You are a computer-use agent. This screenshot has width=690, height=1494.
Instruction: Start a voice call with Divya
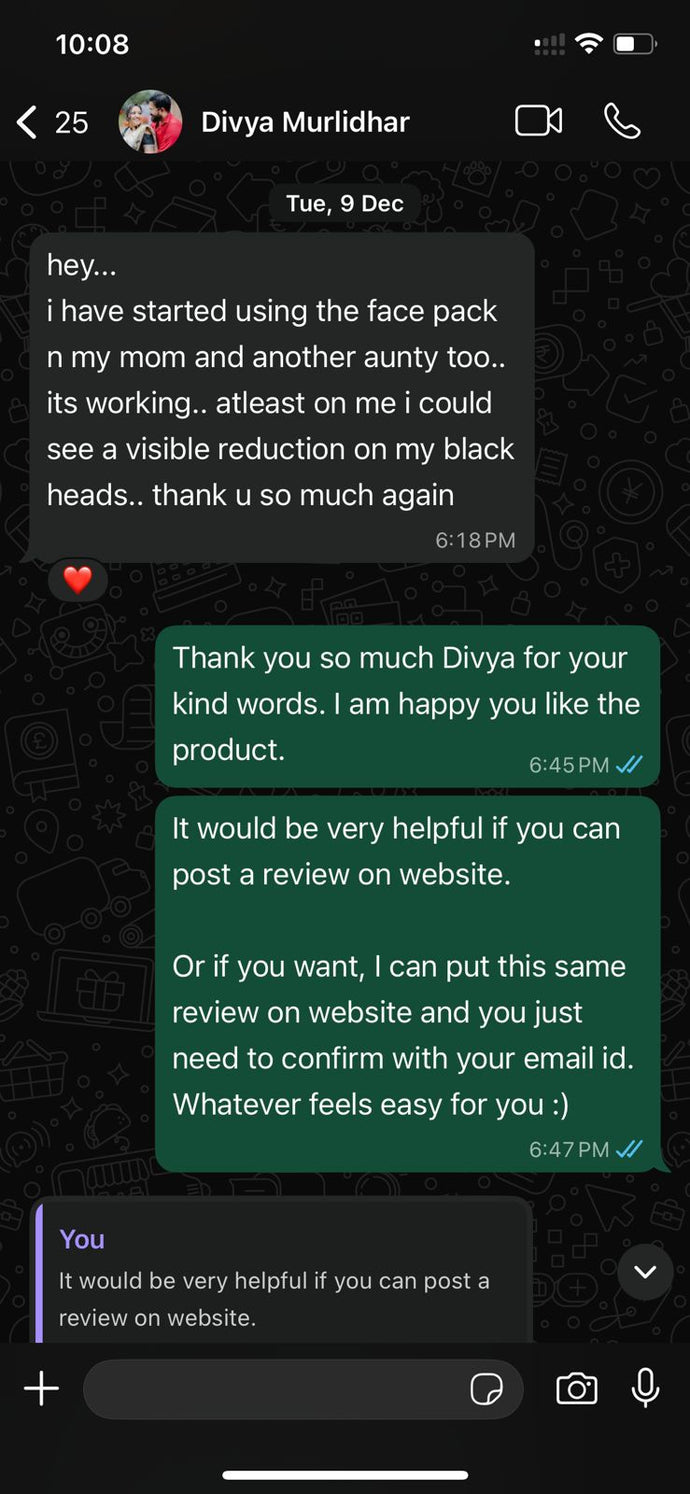(622, 121)
